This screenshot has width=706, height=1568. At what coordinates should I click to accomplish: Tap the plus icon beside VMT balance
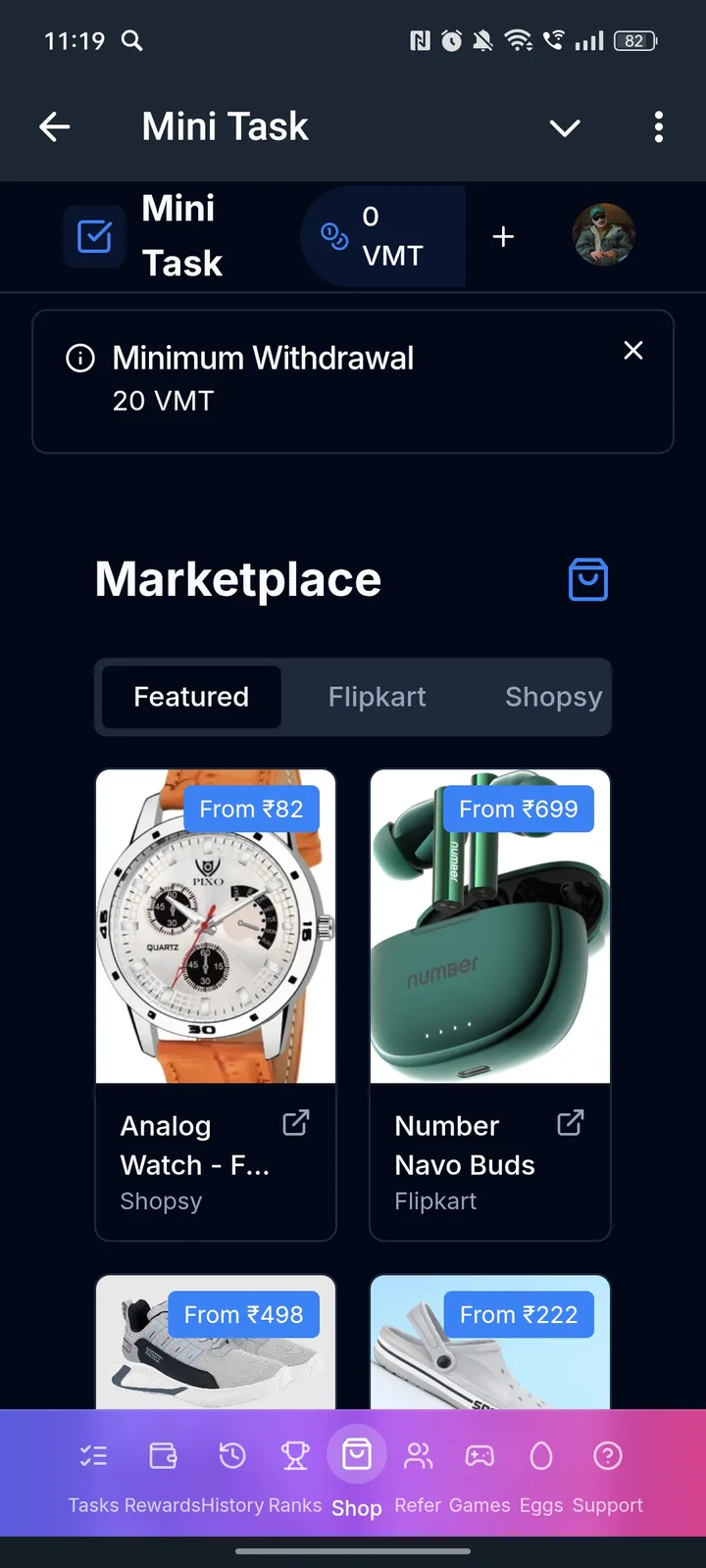pyautogui.click(x=503, y=236)
